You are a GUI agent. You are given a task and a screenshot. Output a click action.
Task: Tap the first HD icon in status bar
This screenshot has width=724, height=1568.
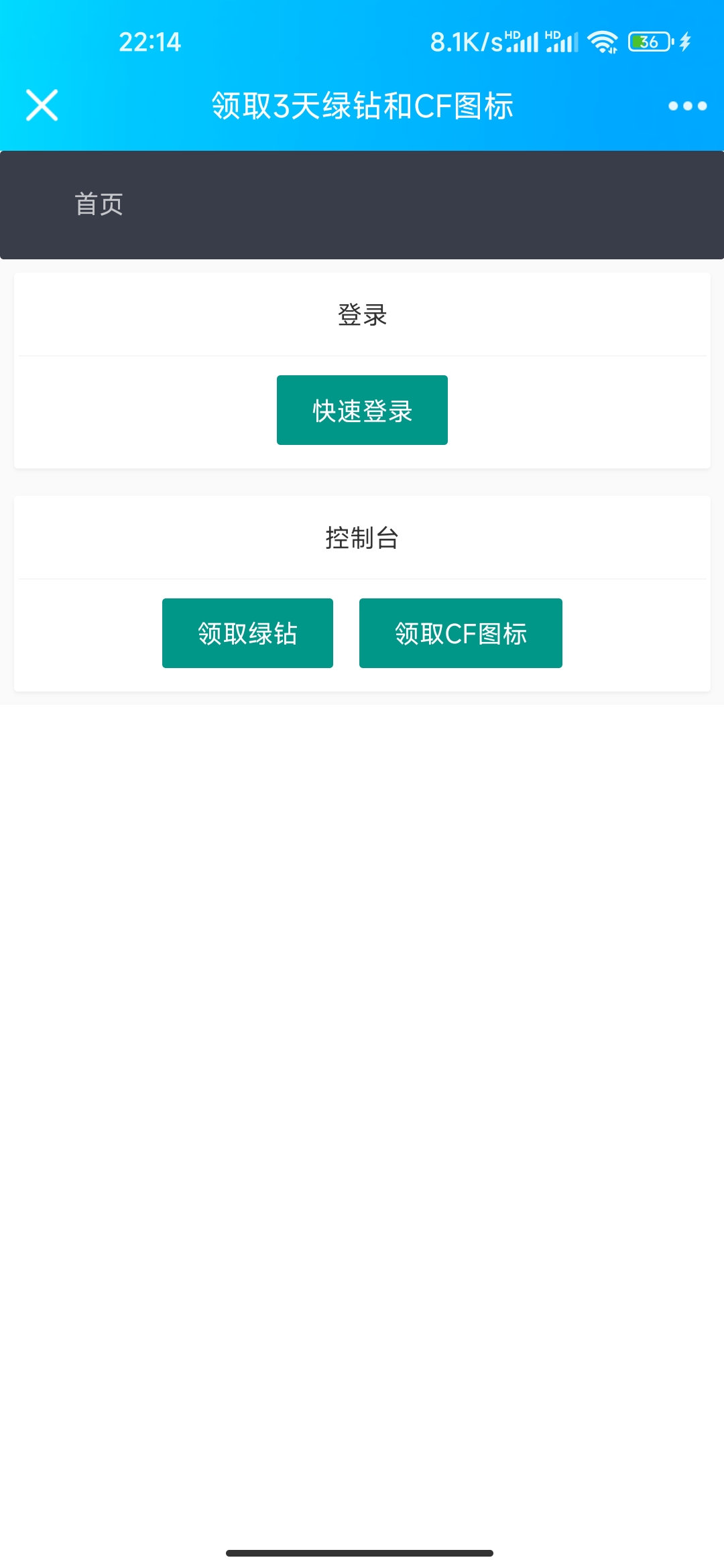[512, 32]
